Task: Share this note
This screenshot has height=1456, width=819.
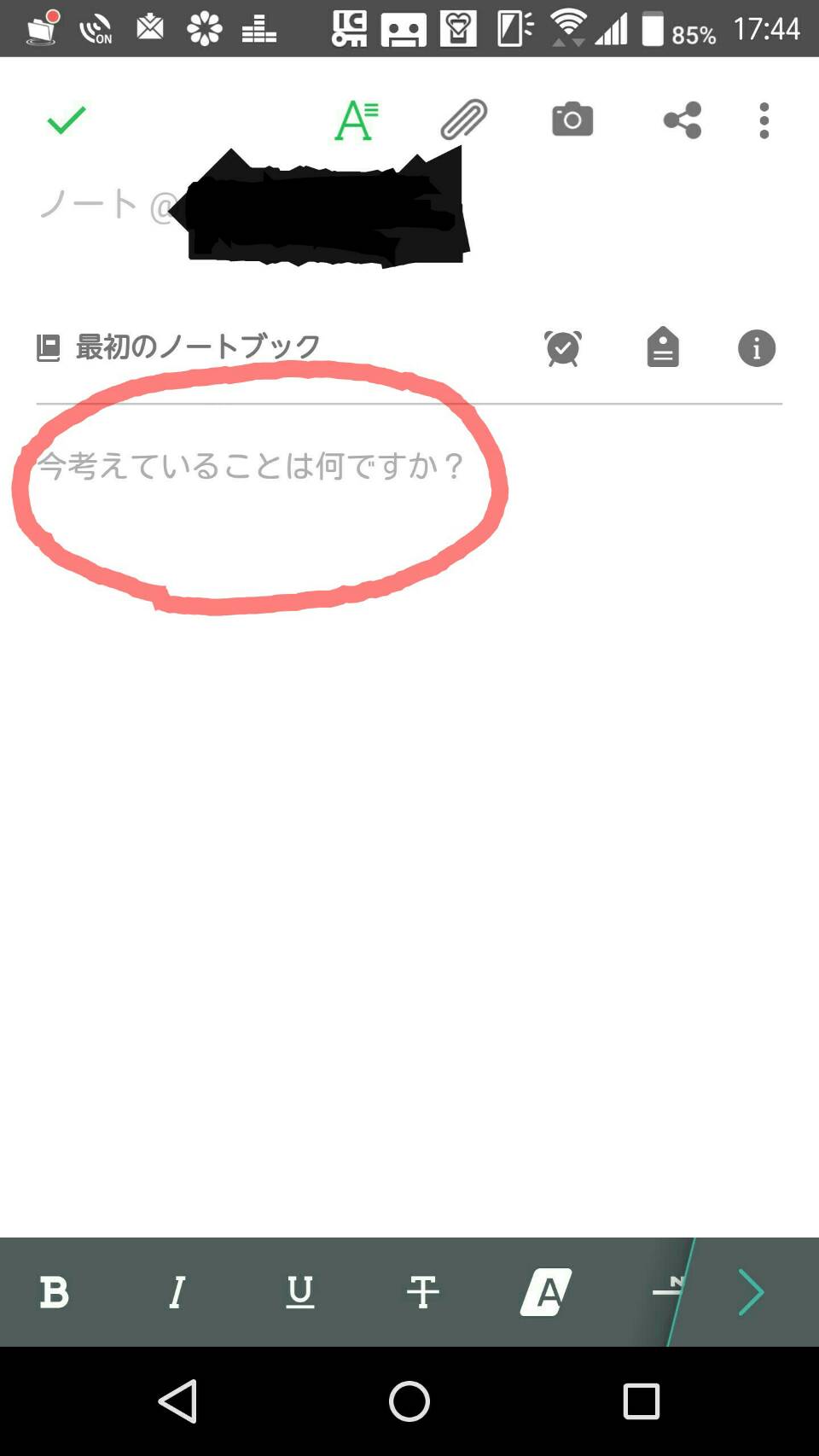Action: [682, 120]
